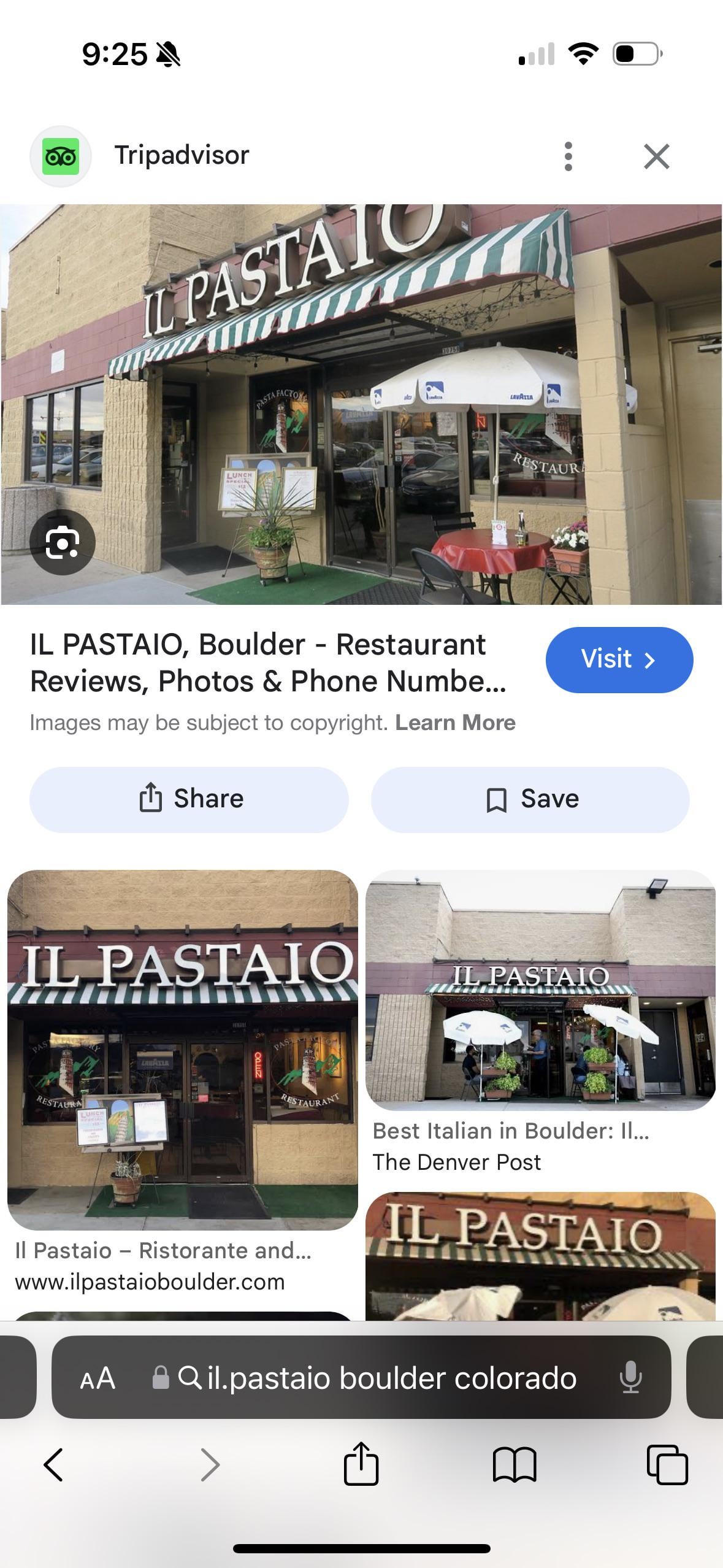Search this image with Google Lens

[x=63, y=542]
